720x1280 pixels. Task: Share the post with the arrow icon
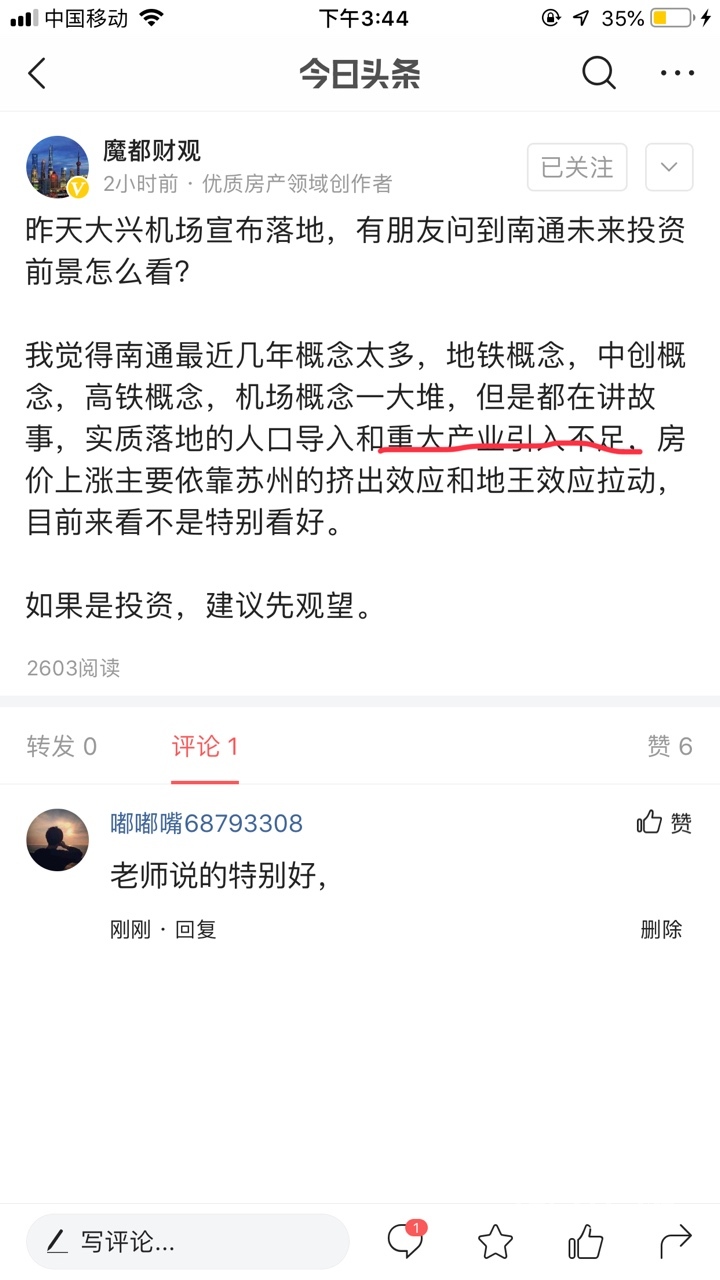(x=676, y=1242)
